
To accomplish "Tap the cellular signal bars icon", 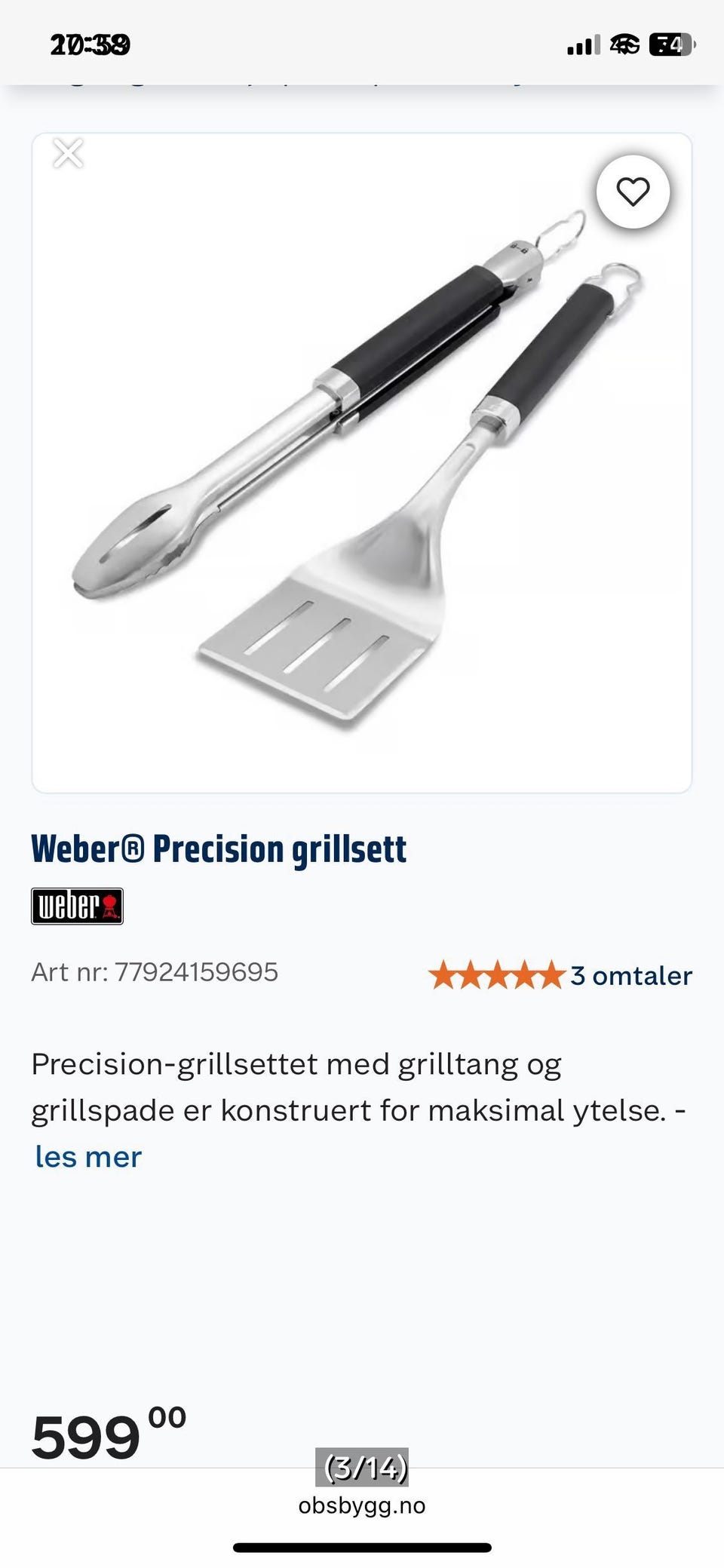I will pyautogui.click(x=584, y=43).
